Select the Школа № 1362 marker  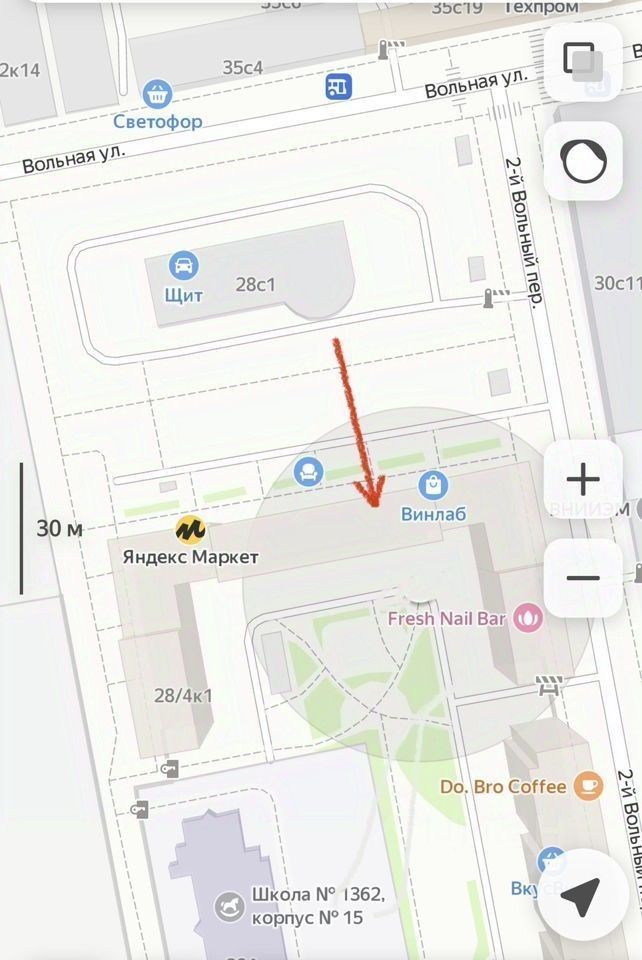pos(230,906)
